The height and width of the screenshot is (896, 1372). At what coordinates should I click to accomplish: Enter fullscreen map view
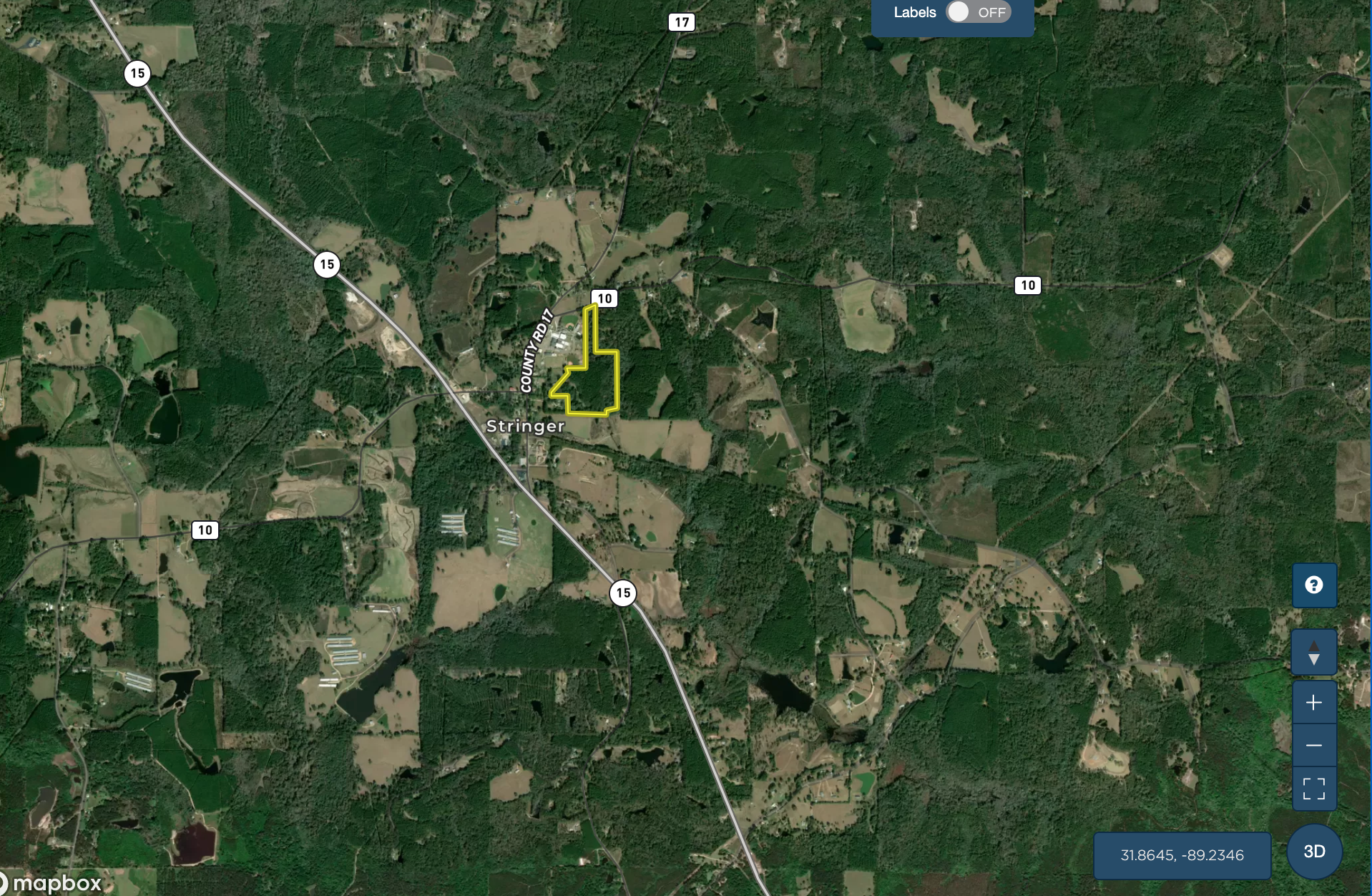pos(1313,789)
